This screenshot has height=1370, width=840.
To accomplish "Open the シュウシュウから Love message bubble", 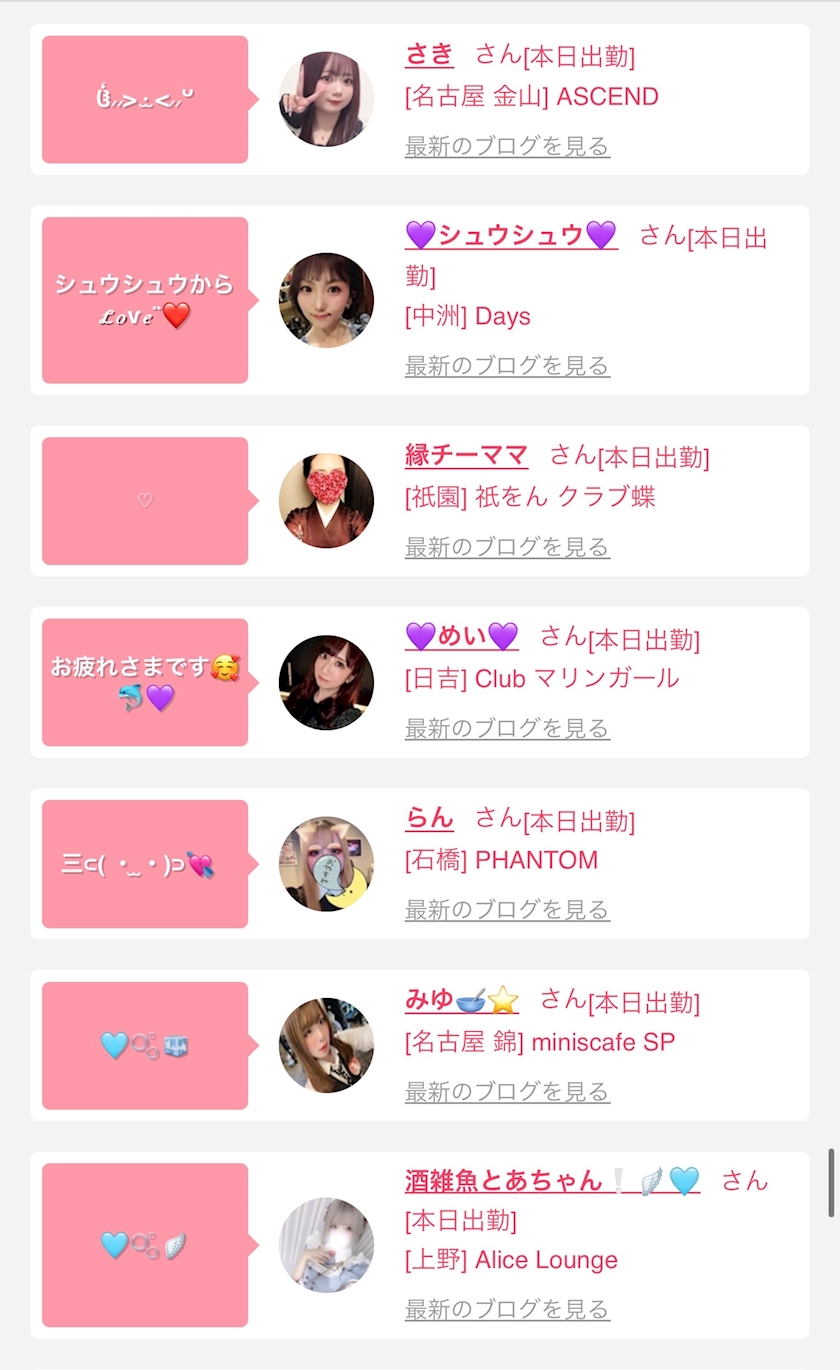I will click(x=145, y=300).
